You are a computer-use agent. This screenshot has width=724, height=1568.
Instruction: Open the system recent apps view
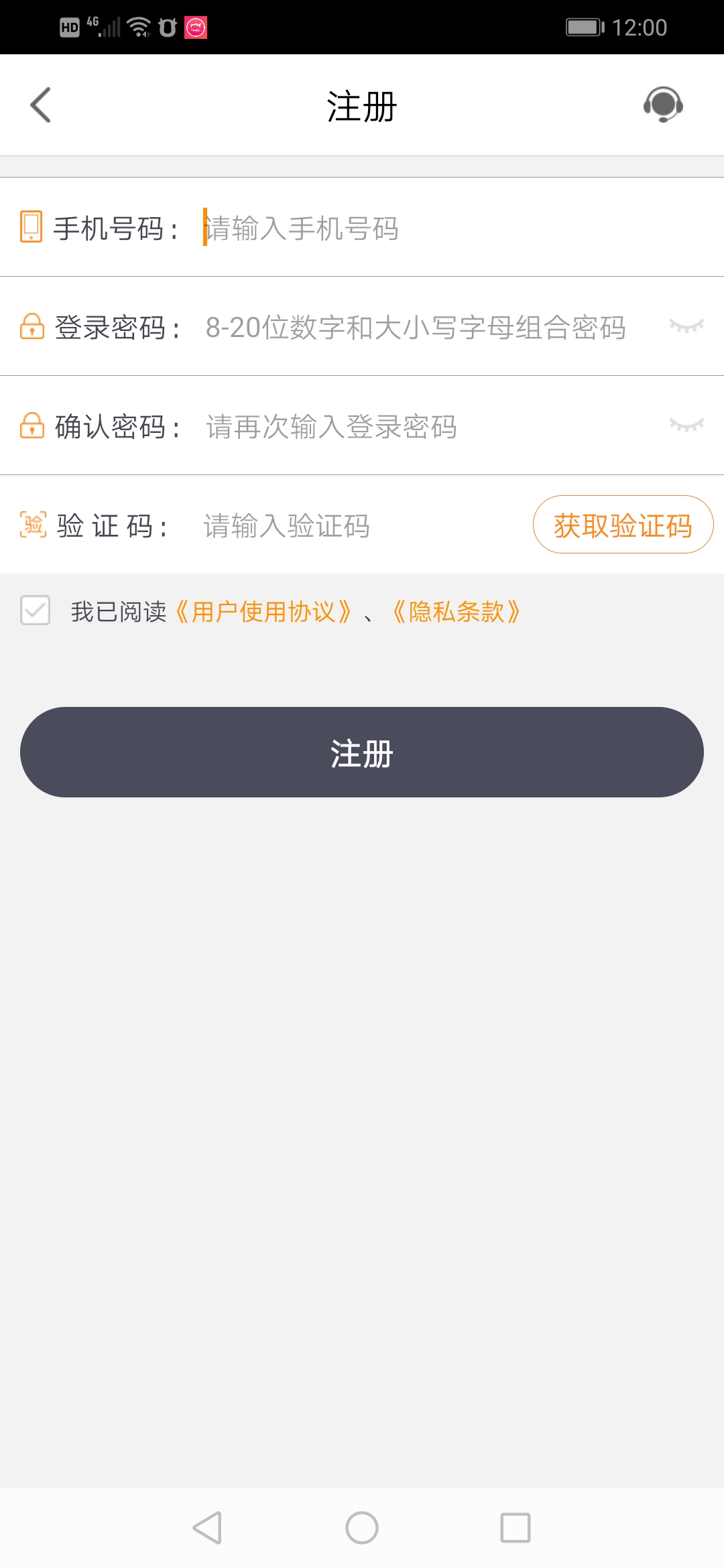tap(516, 1528)
